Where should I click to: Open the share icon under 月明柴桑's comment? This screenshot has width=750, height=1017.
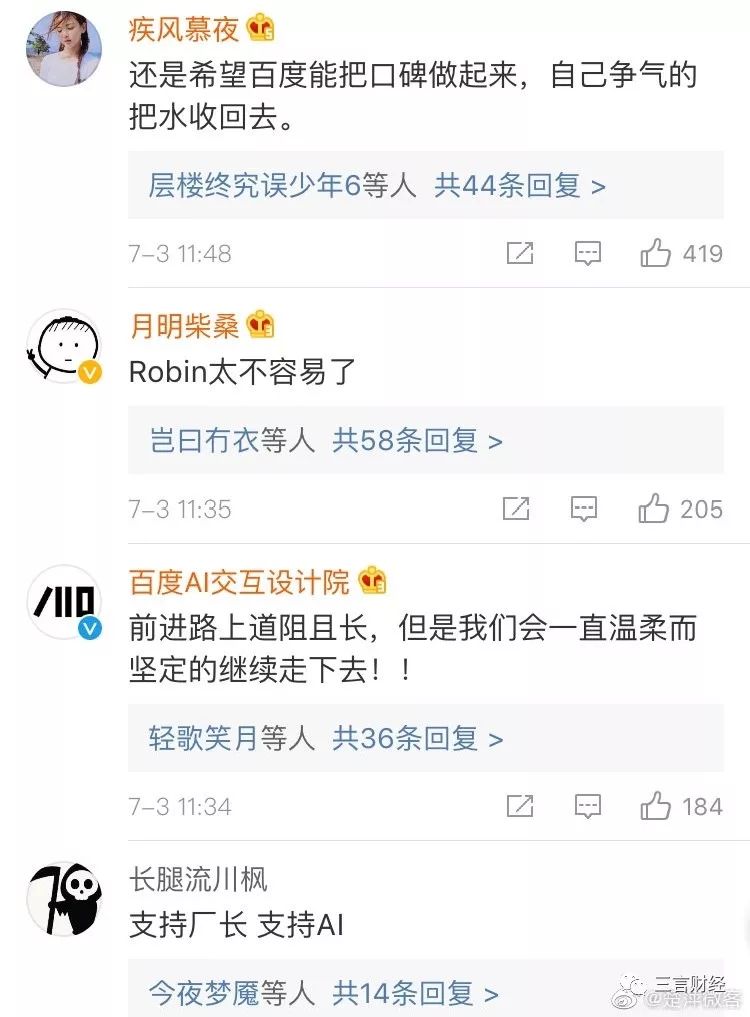point(517,510)
